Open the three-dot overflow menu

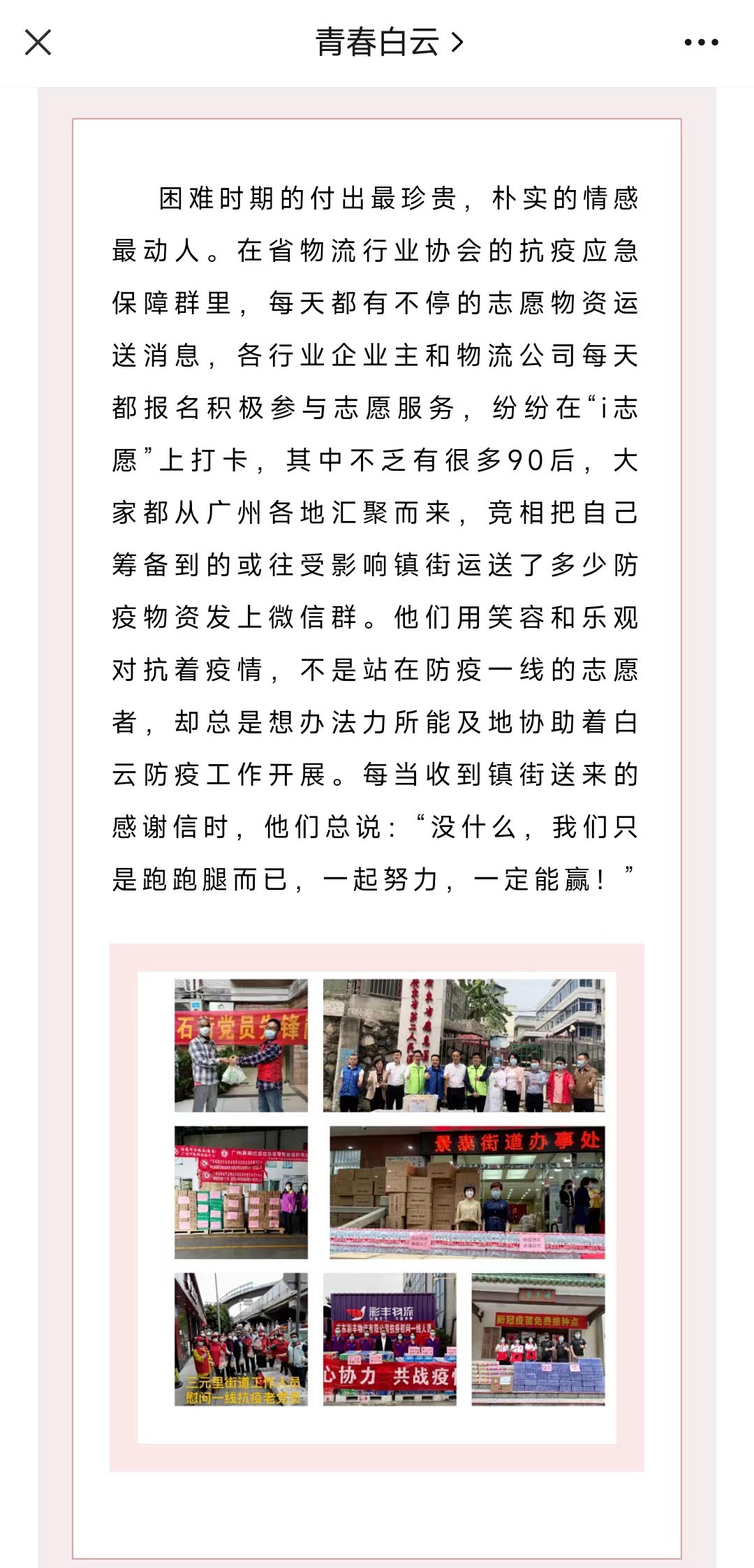701,43
